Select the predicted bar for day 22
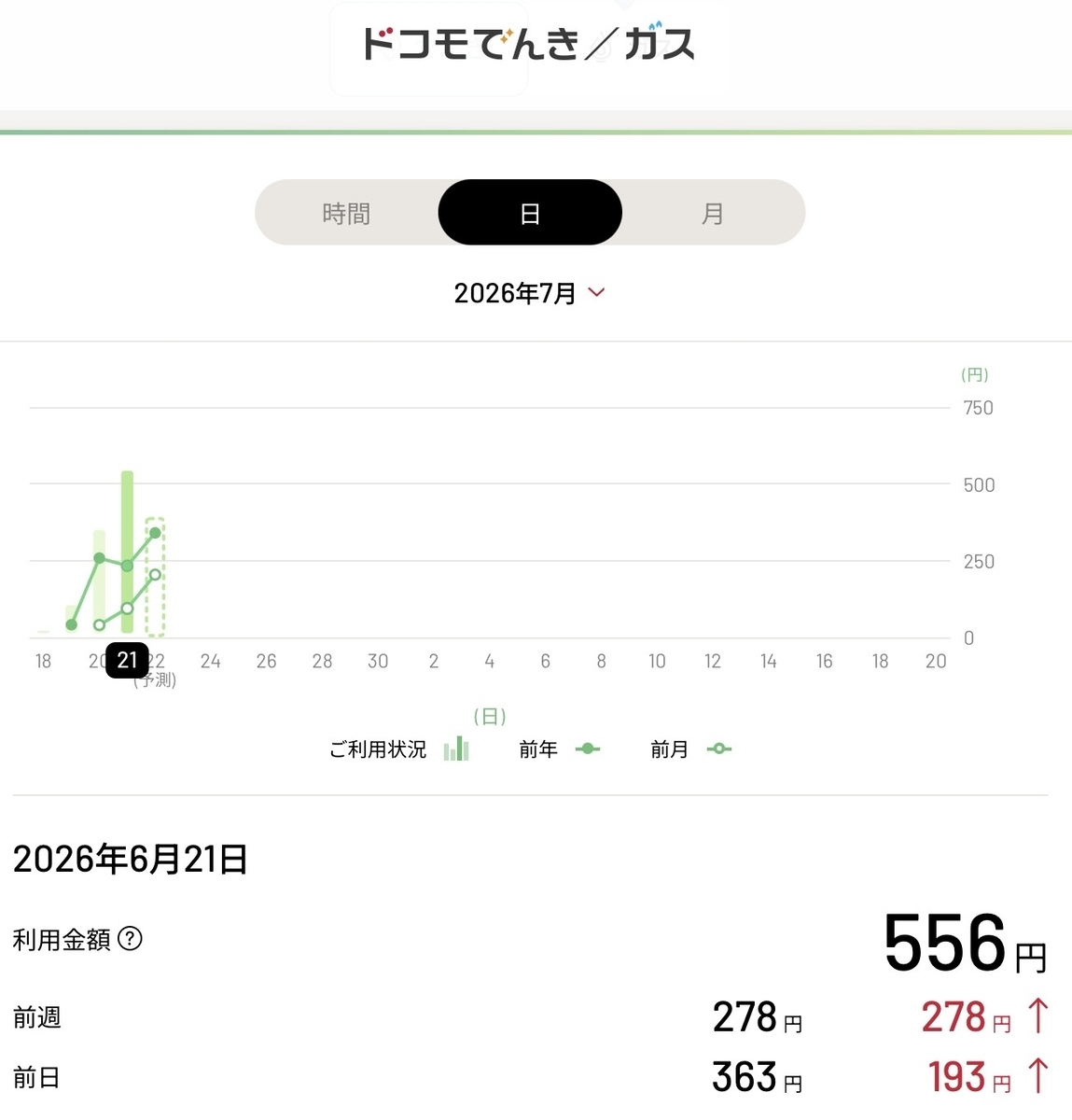Viewport: 1072px width, 1120px height. (155, 578)
